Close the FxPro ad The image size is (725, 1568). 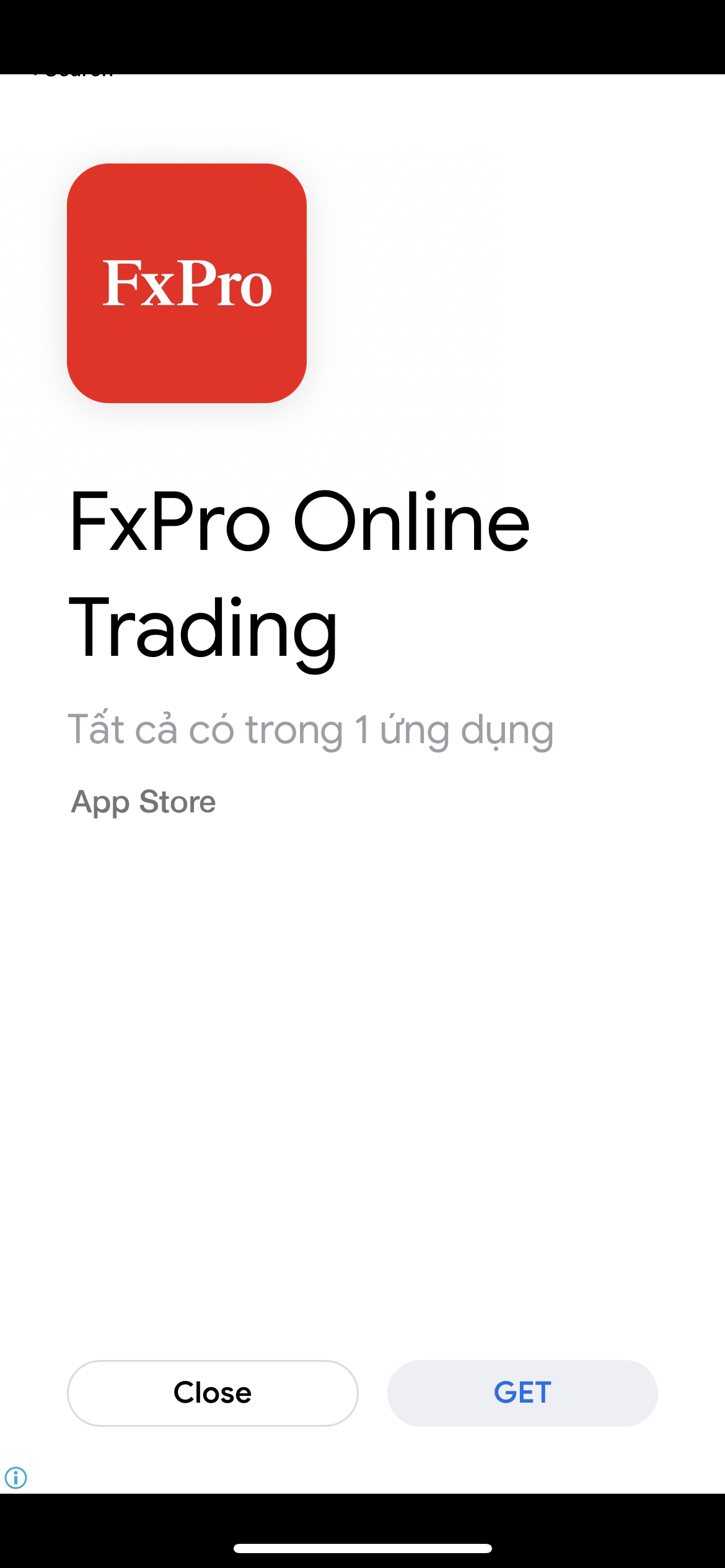[x=213, y=1393]
